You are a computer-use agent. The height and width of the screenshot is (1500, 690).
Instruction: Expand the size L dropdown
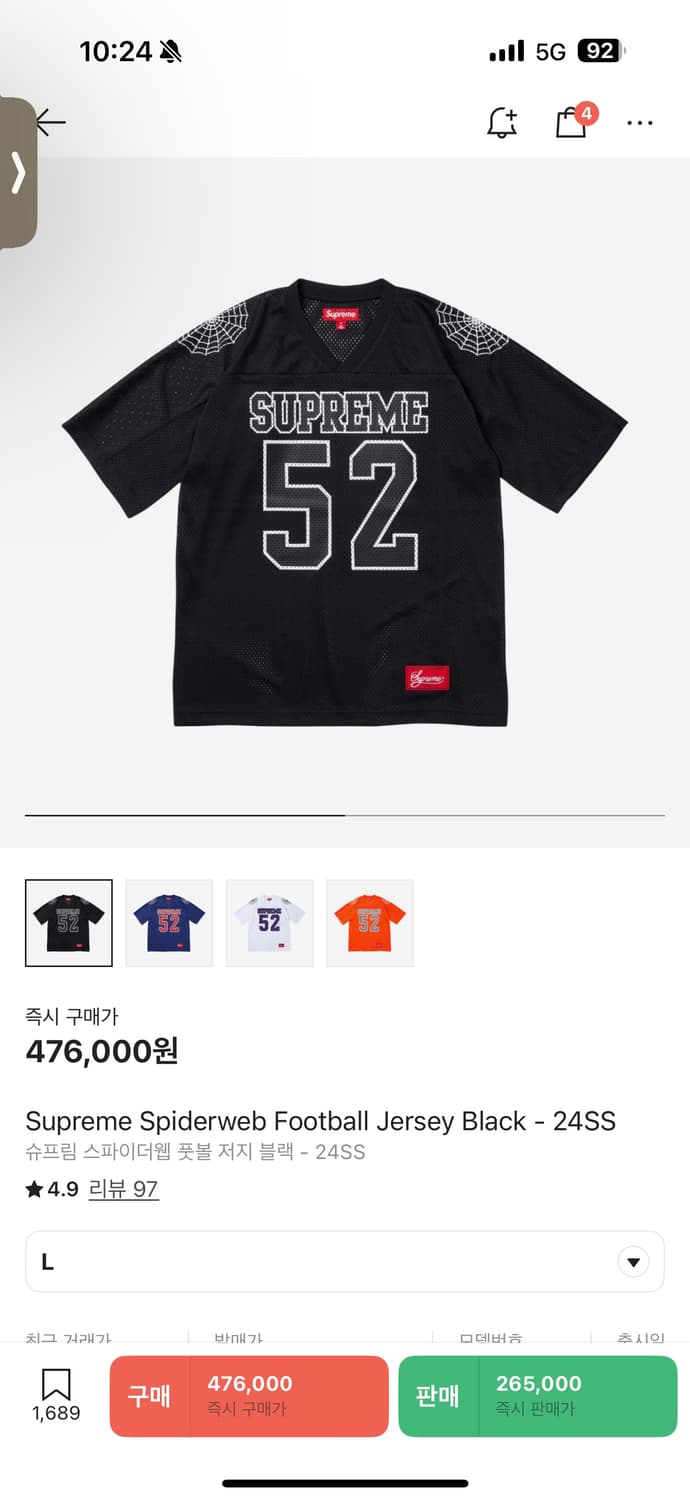tap(633, 1262)
